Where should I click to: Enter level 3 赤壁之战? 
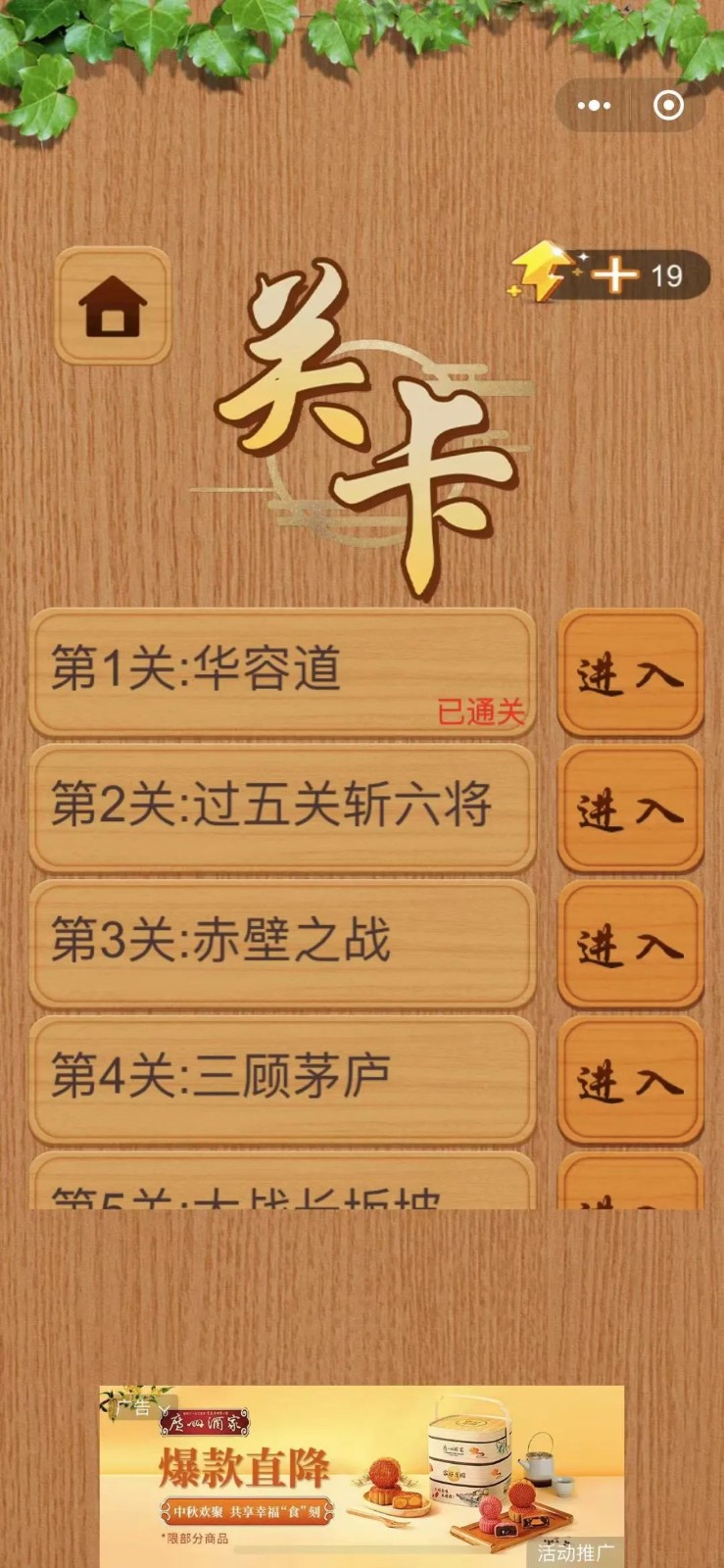click(630, 946)
